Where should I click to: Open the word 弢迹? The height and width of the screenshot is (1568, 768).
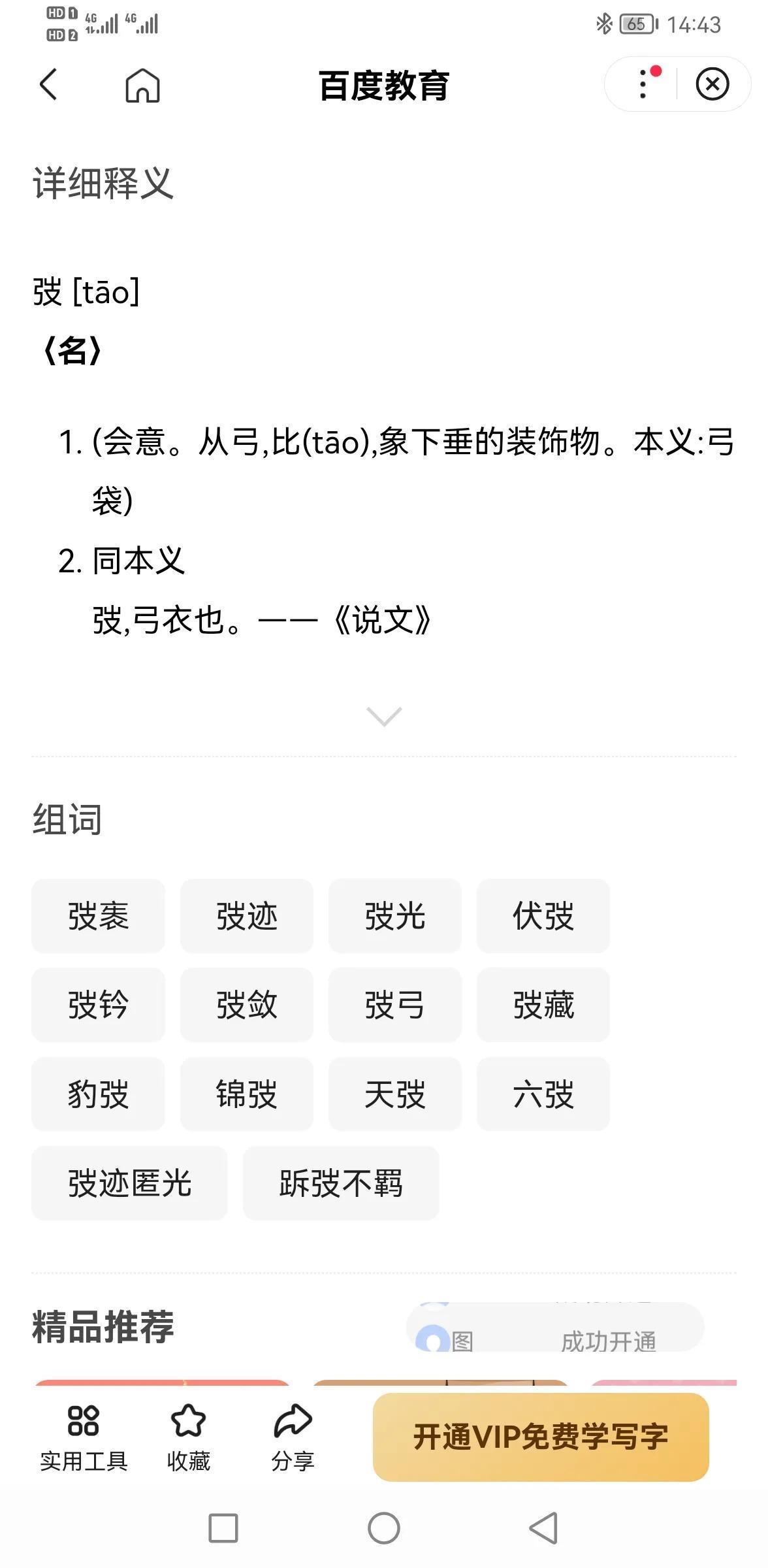click(x=247, y=916)
